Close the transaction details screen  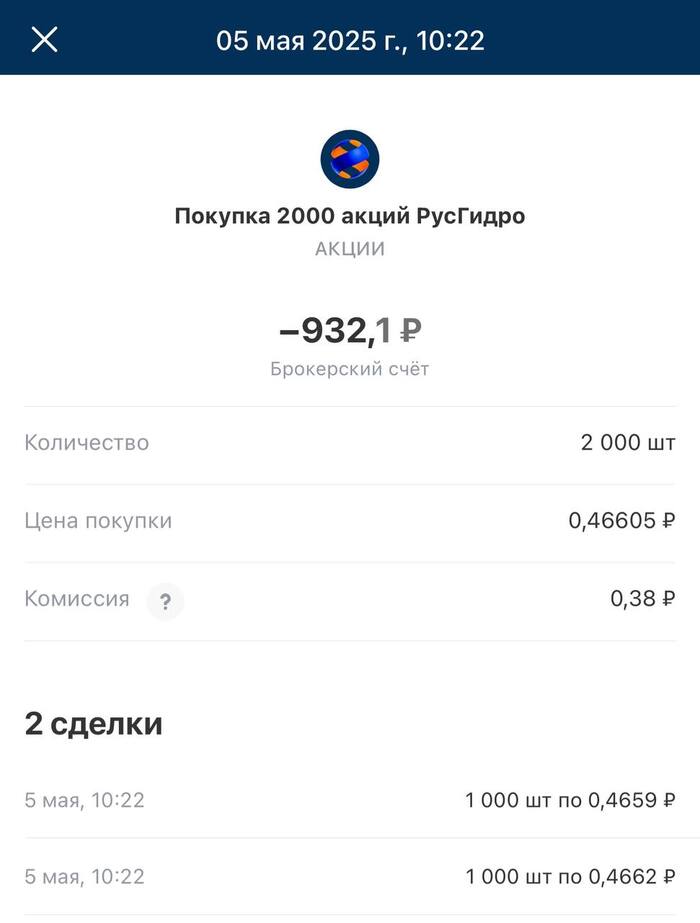coord(45,40)
